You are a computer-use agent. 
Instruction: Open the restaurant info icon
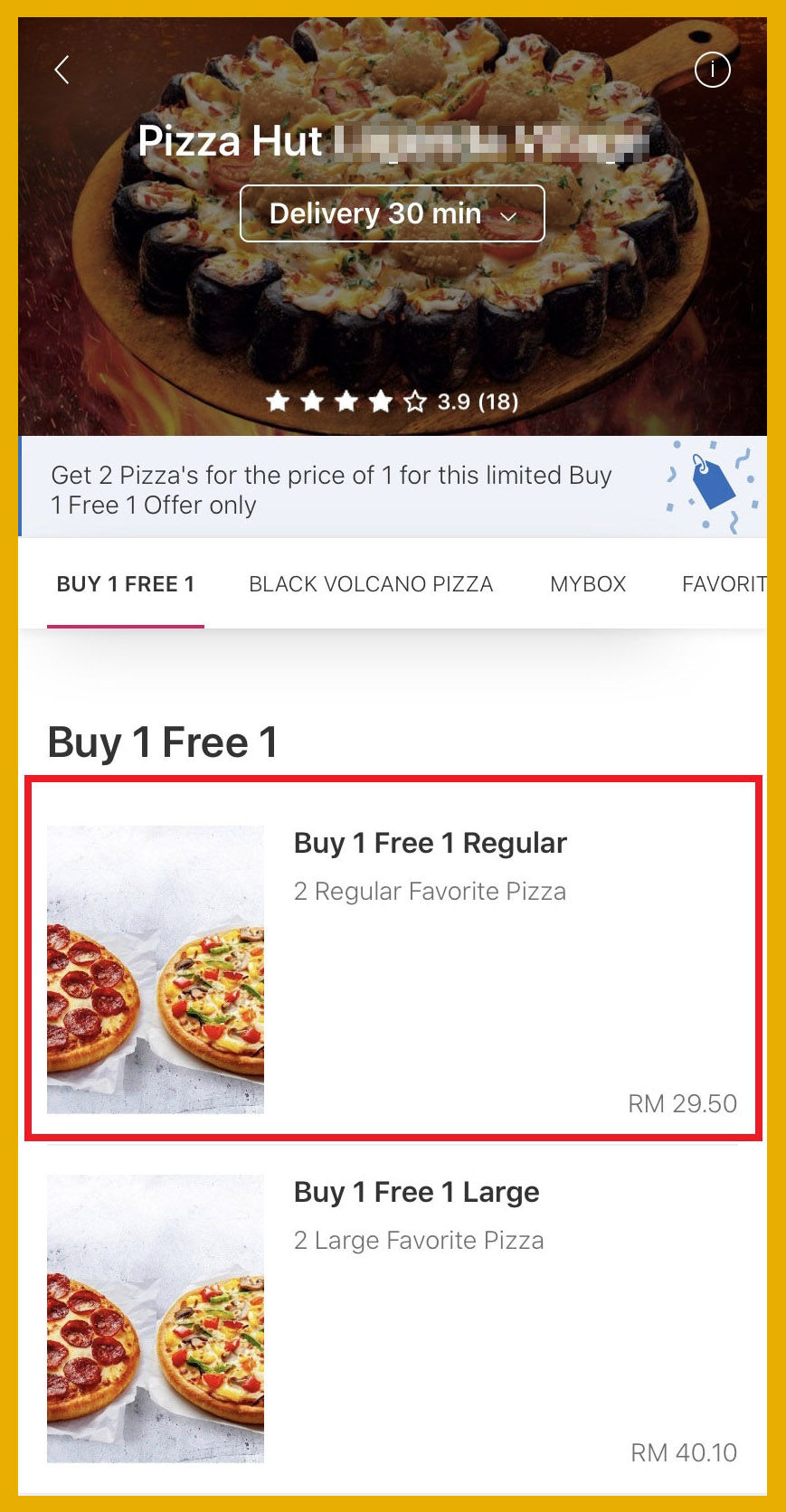click(x=712, y=70)
